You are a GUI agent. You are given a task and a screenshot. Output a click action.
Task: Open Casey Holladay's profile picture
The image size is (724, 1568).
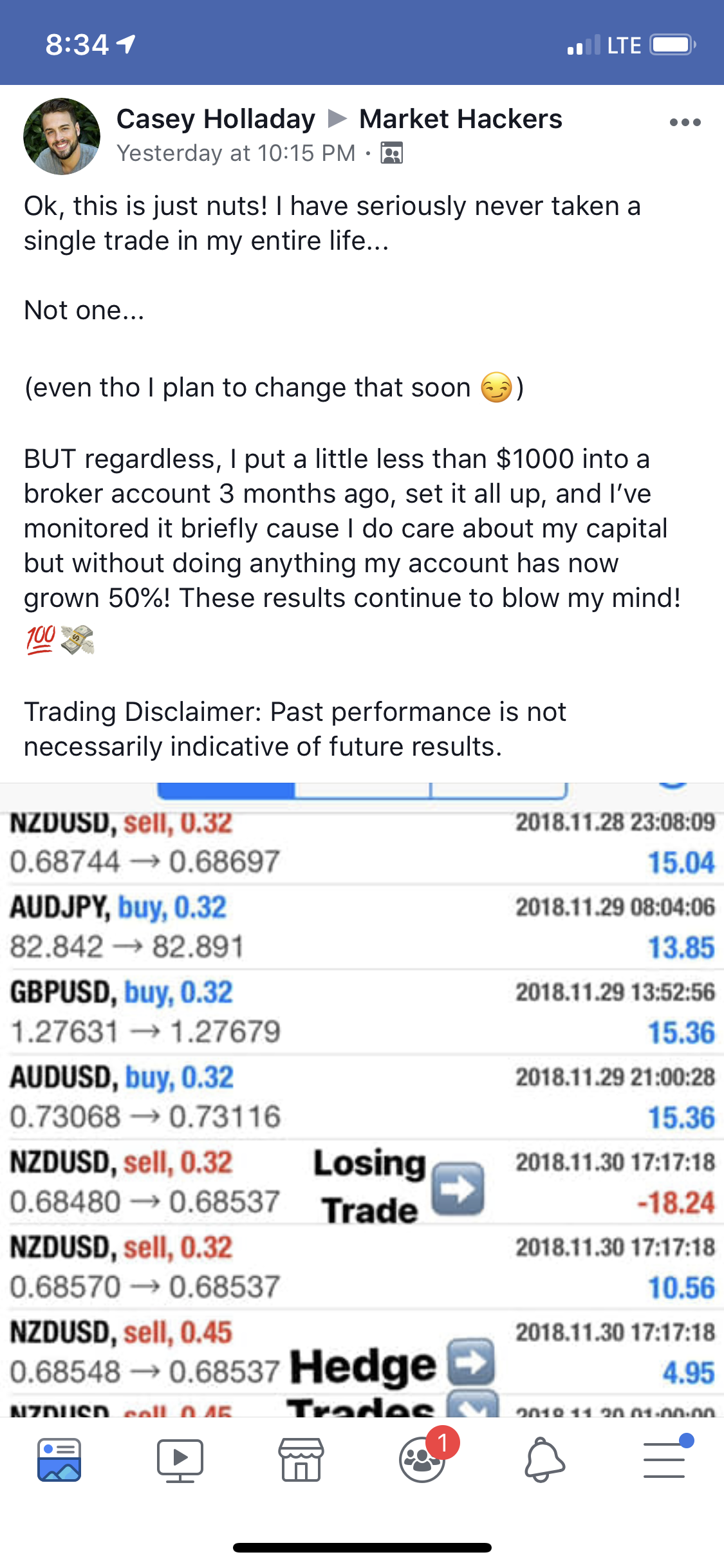coord(62,136)
